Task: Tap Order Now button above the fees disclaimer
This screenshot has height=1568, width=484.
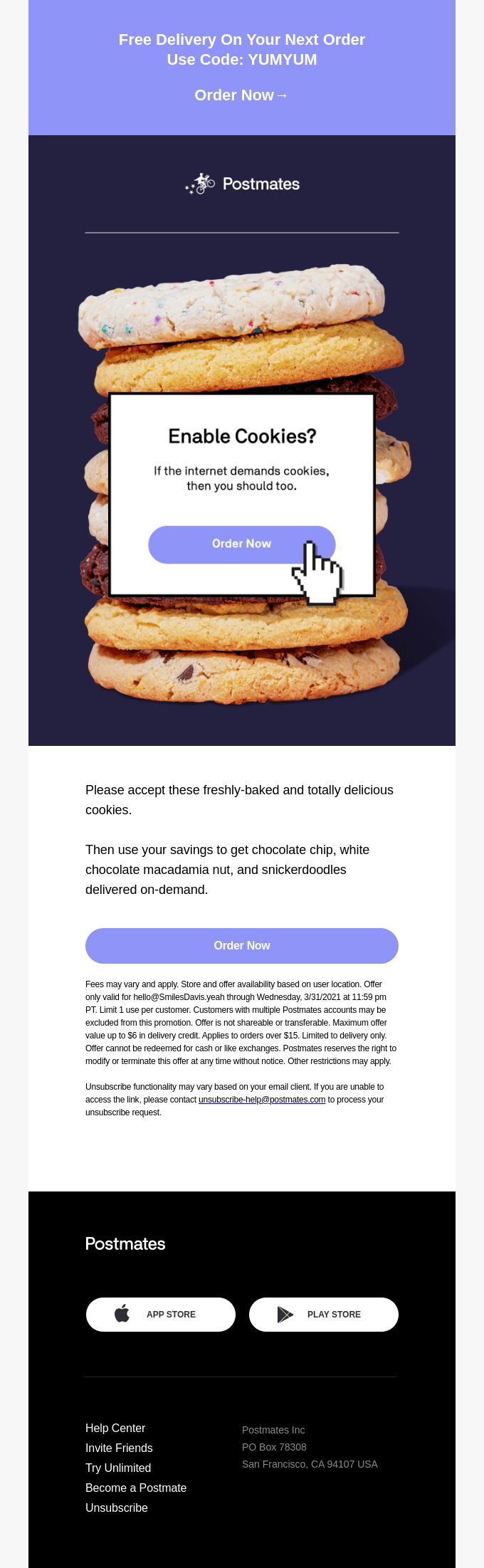Action: click(x=242, y=945)
